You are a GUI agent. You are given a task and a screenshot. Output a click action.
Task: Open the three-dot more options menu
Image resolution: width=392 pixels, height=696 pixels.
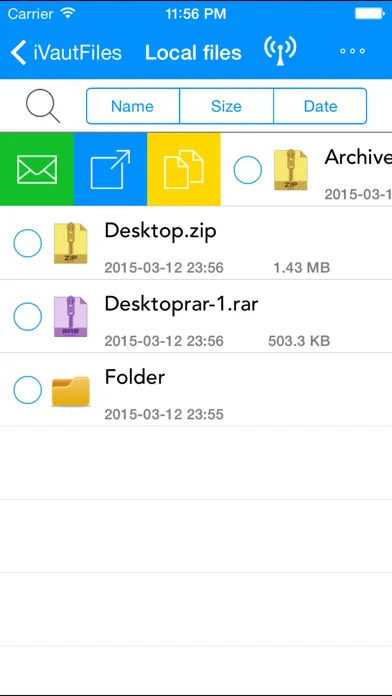[x=352, y=51]
